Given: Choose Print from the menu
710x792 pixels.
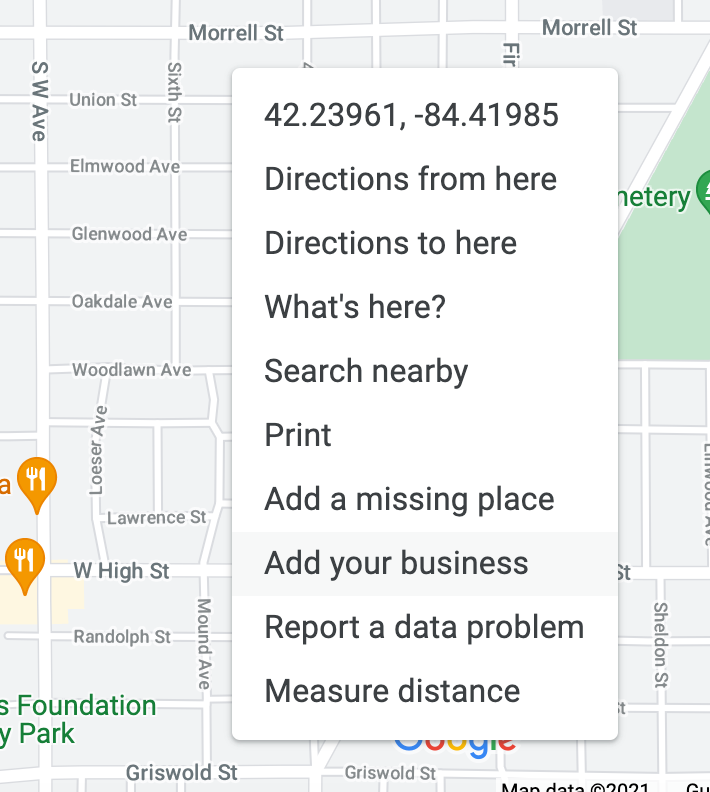Looking at the screenshot, I should coord(298,436).
